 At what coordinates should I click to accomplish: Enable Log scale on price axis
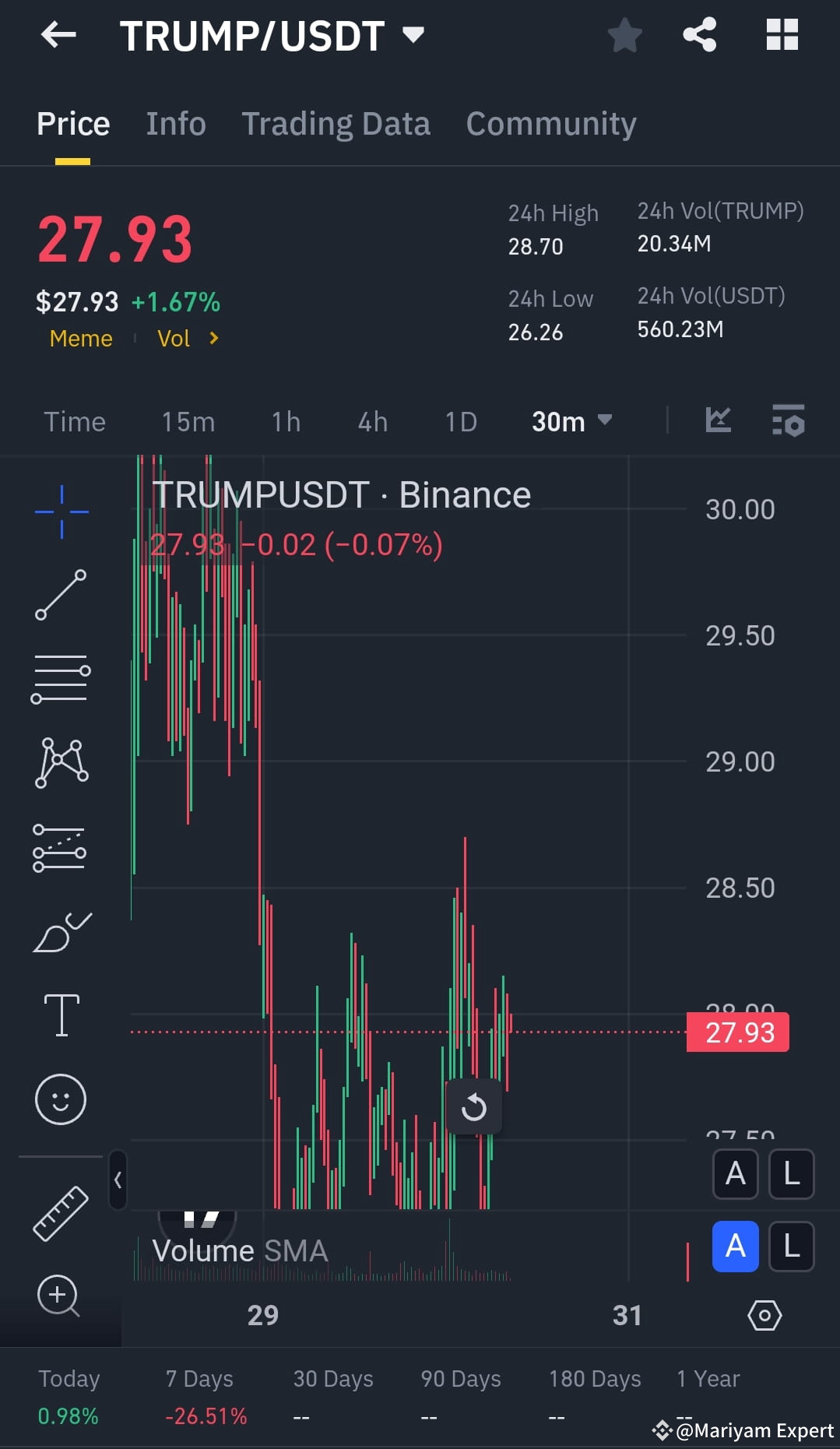pos(791,1175)
